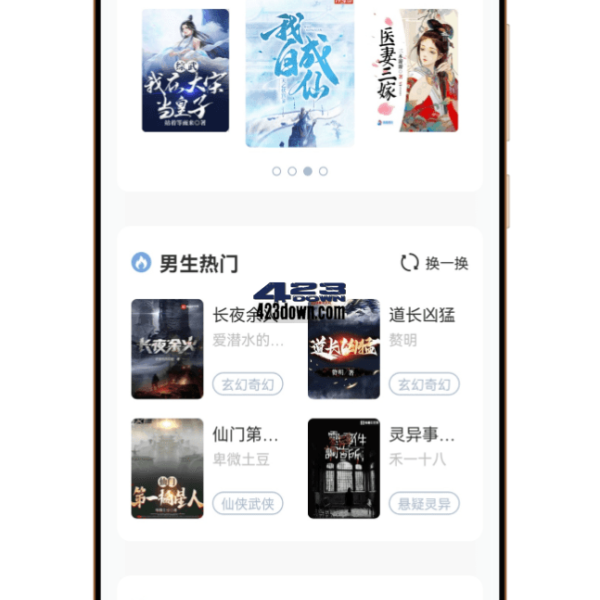Viewport: 600px width, 600px height.
Task: Tap the 玄幻奇幻 tag under 道长凶猛
Action: pos(423,384)
